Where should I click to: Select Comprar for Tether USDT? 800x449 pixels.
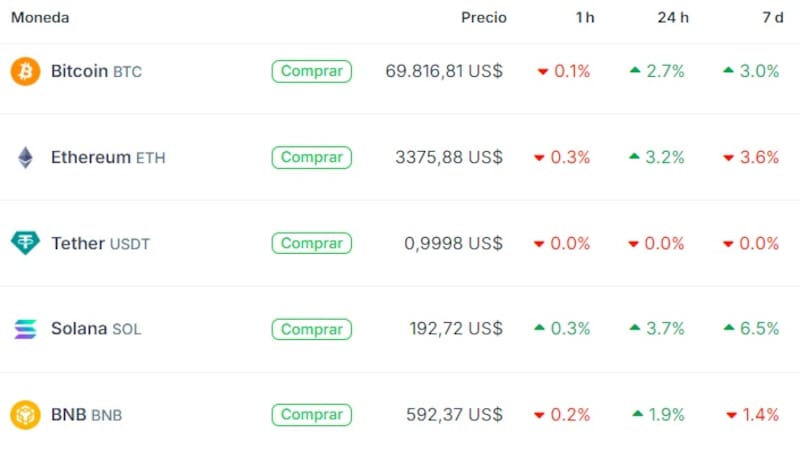pos(311,243)
